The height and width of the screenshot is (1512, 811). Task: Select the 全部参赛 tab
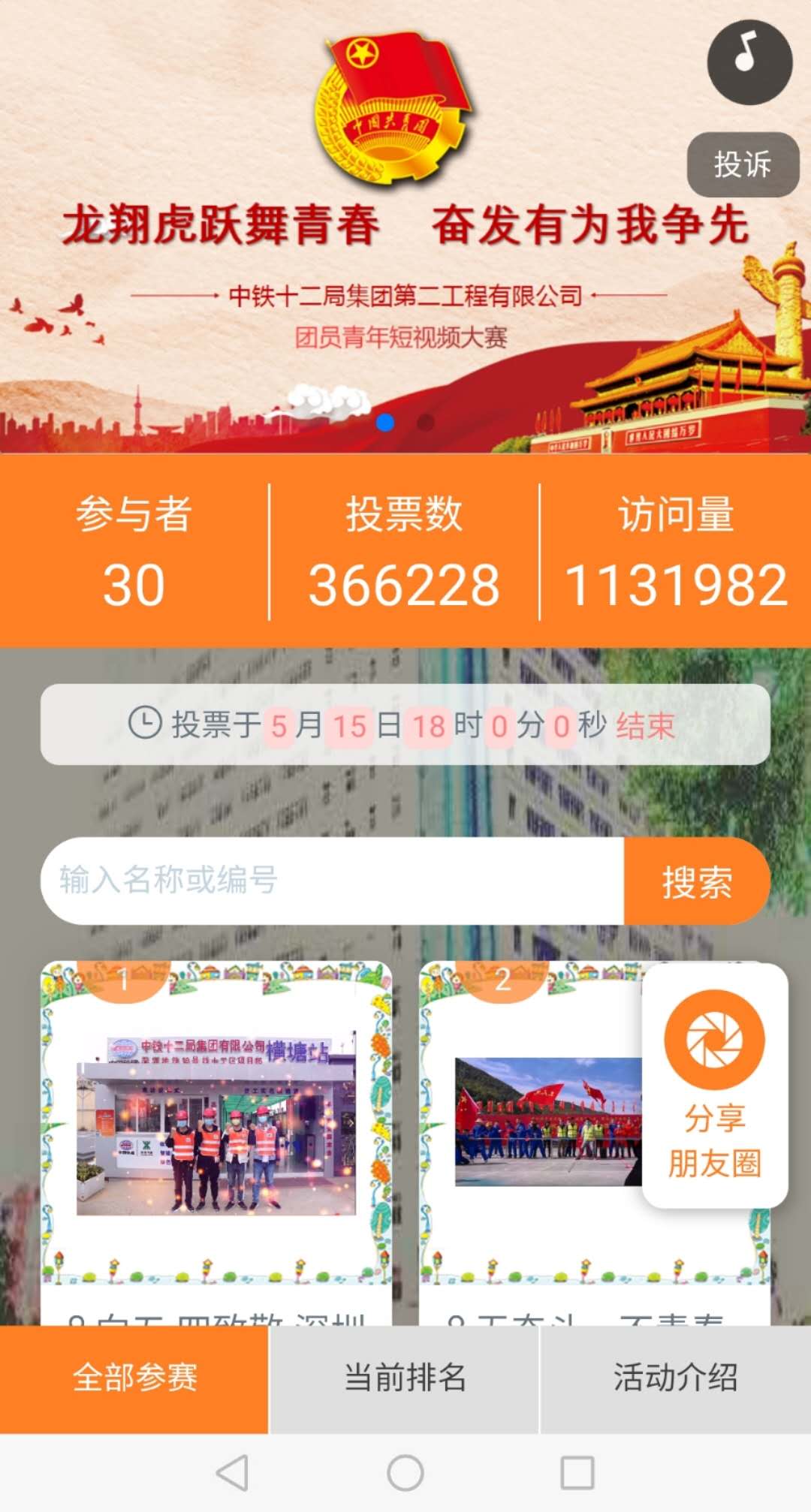(x=134, y=1379)
